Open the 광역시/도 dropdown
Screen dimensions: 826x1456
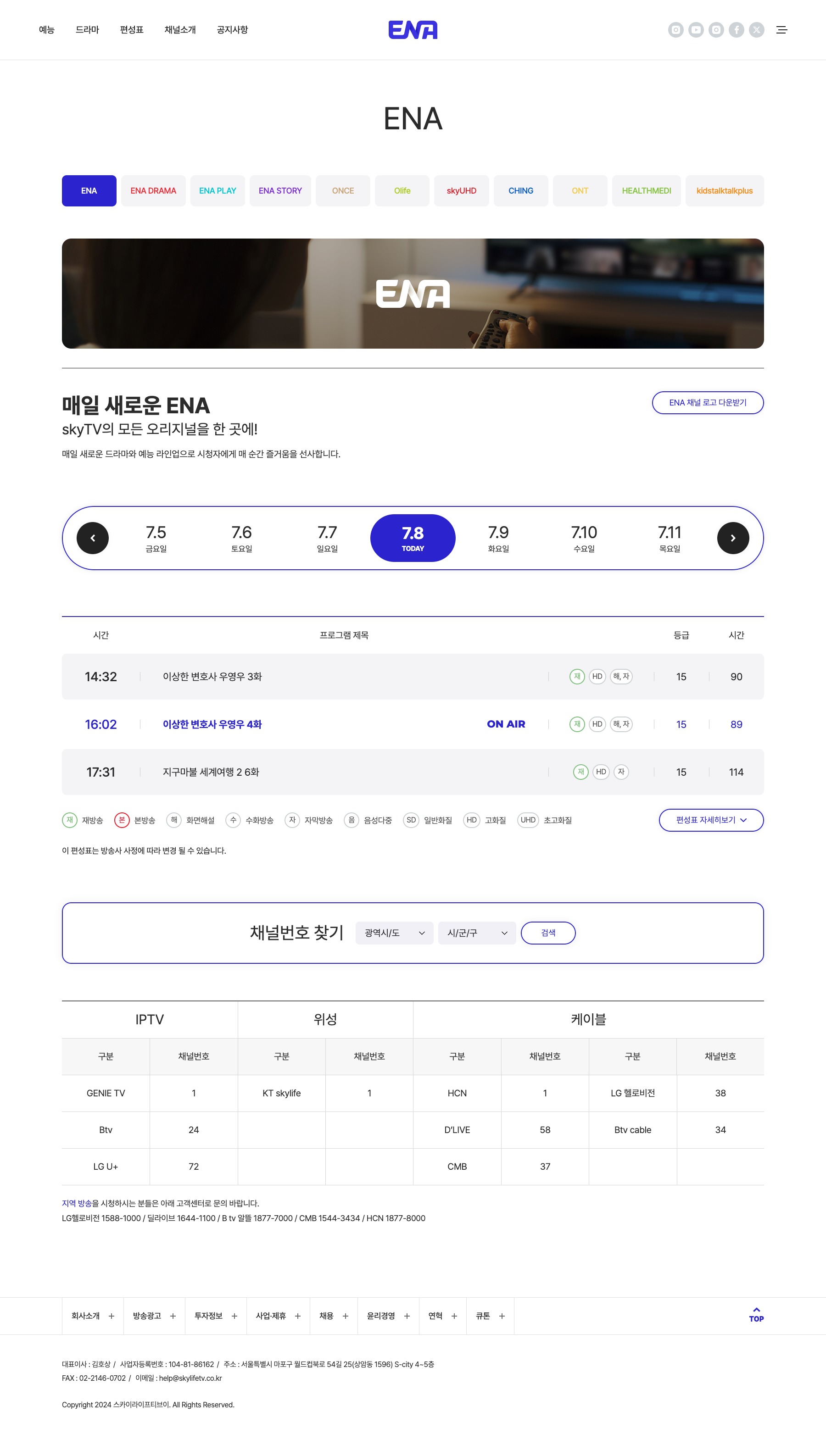pos(394,933)
